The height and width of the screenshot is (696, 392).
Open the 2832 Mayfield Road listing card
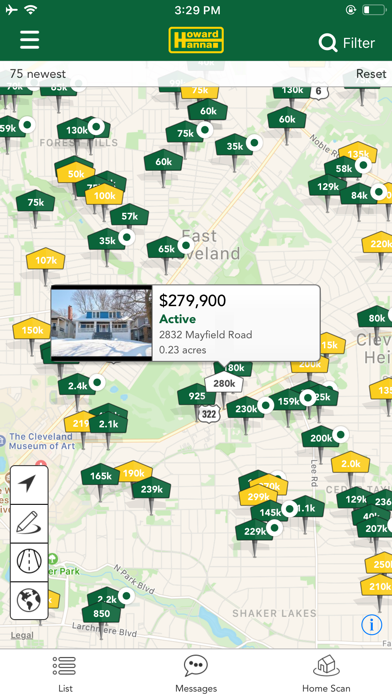click(x=186, y=323)
